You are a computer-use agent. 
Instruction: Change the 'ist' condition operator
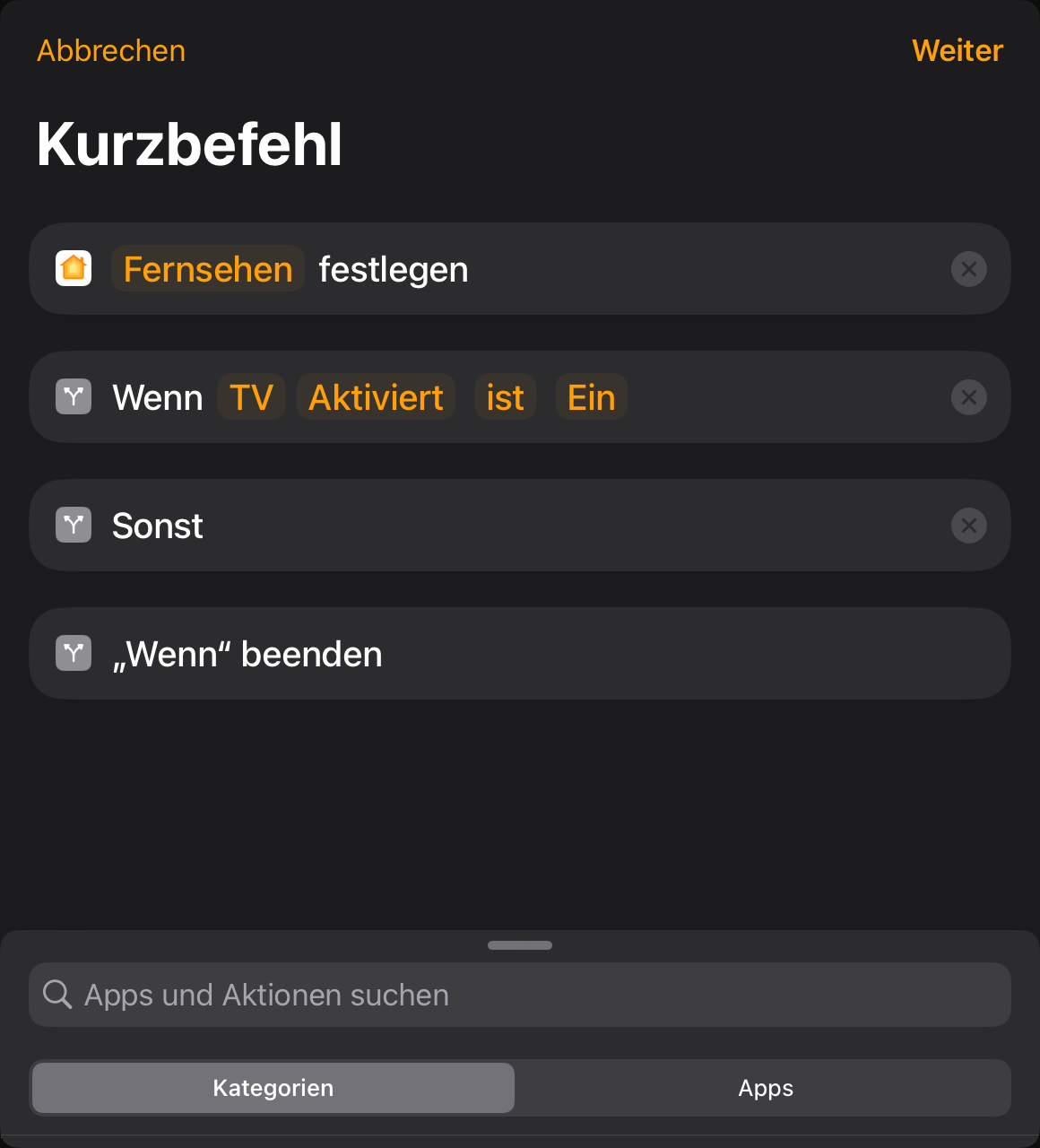pos(505,397)
